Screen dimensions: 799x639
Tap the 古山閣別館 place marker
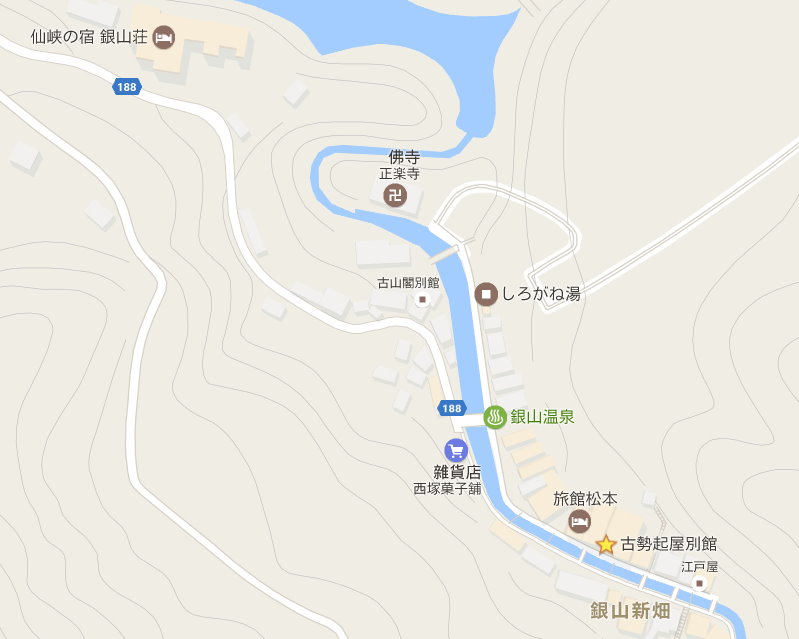pos(422,300)
